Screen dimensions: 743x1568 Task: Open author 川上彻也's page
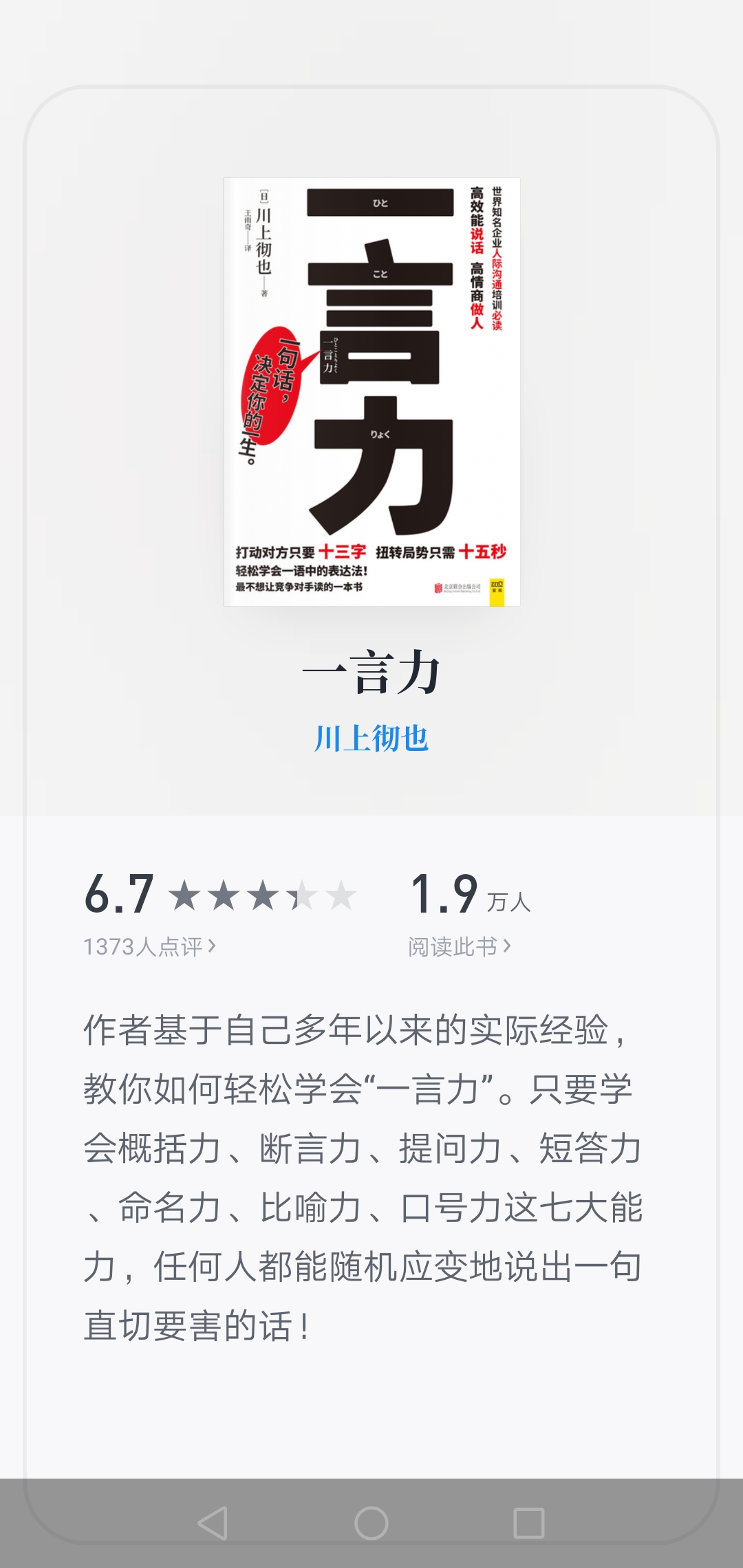371,739
